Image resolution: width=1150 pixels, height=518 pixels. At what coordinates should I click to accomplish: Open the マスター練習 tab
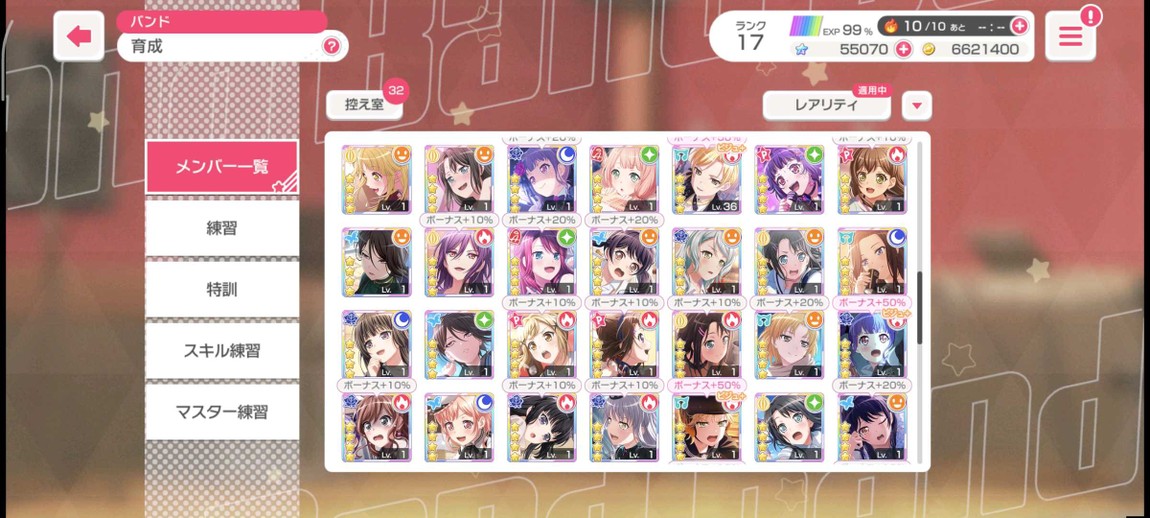(x=222, y=411)
